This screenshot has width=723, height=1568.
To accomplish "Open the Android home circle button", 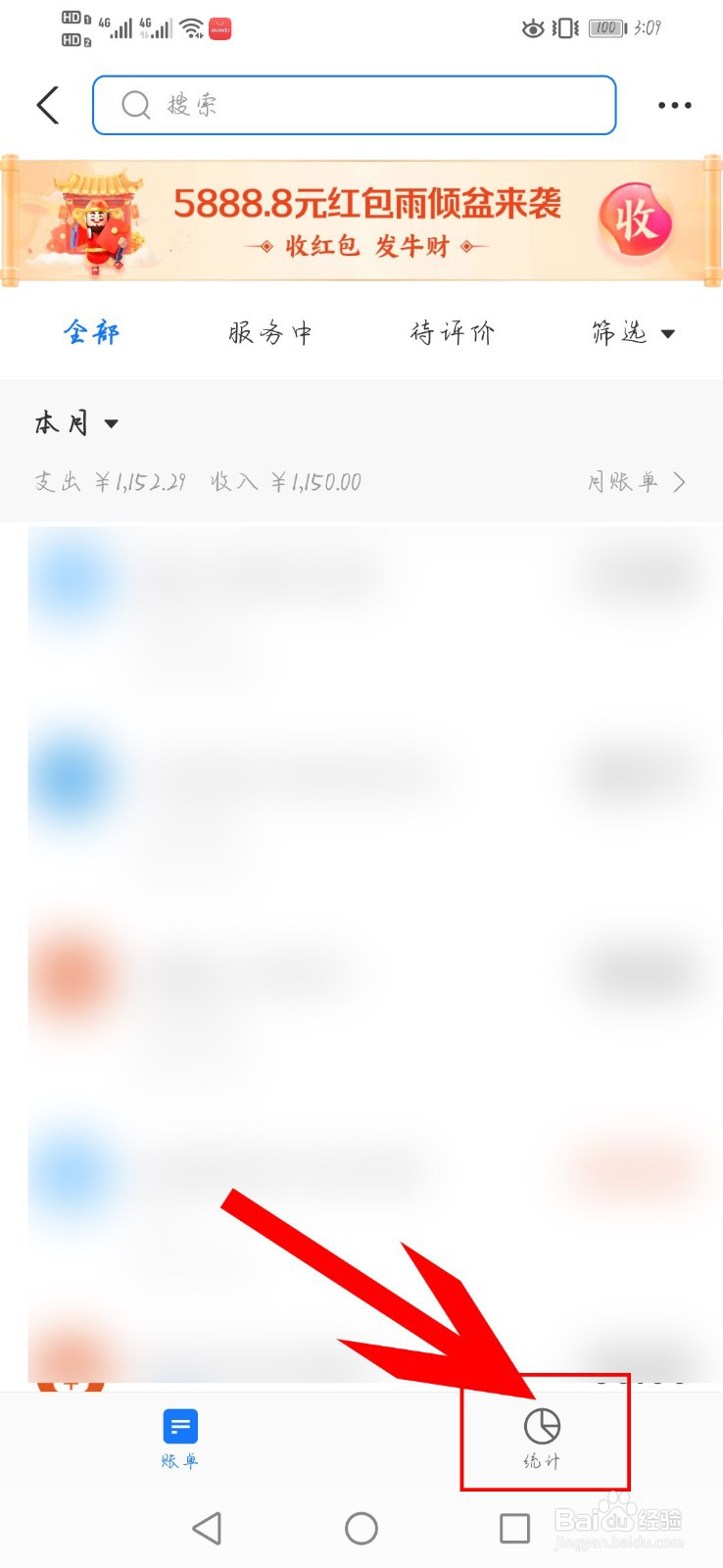I will coord(361,1528).
